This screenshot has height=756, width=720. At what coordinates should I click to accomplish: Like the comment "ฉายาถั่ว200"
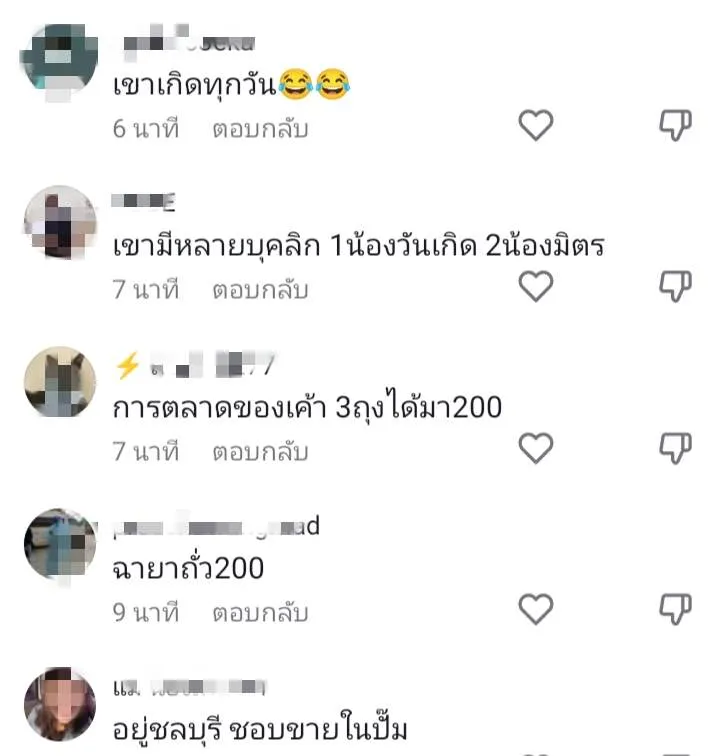[537, 608]
